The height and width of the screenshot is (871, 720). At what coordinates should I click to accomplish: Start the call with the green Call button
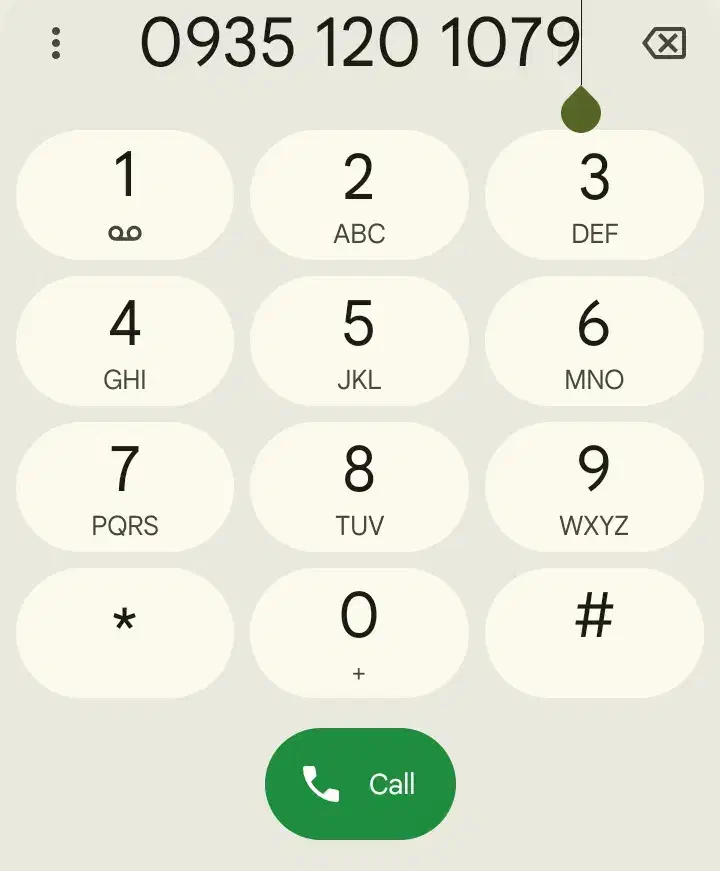pyautogui.click(x=360, y=784)
